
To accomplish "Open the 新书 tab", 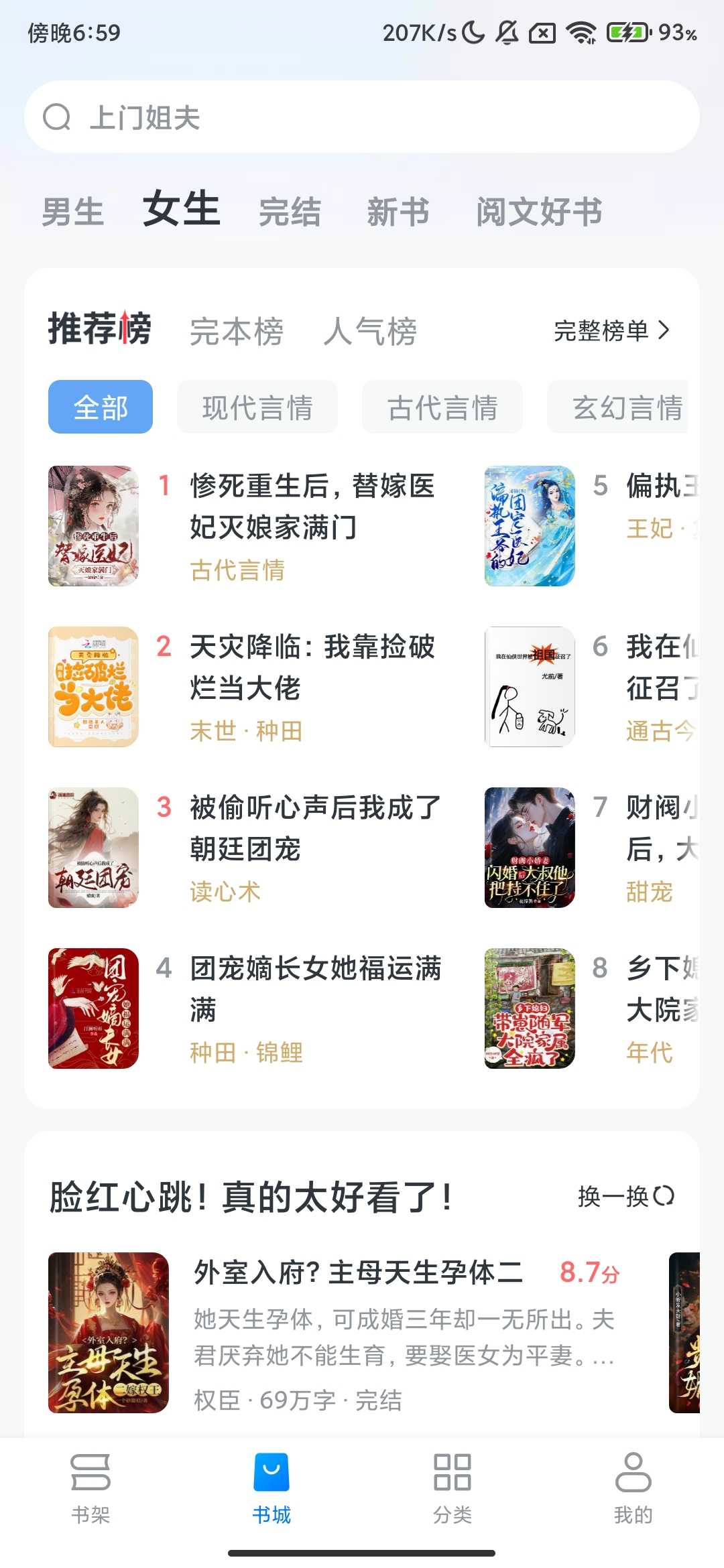I will tap(398, 212).
